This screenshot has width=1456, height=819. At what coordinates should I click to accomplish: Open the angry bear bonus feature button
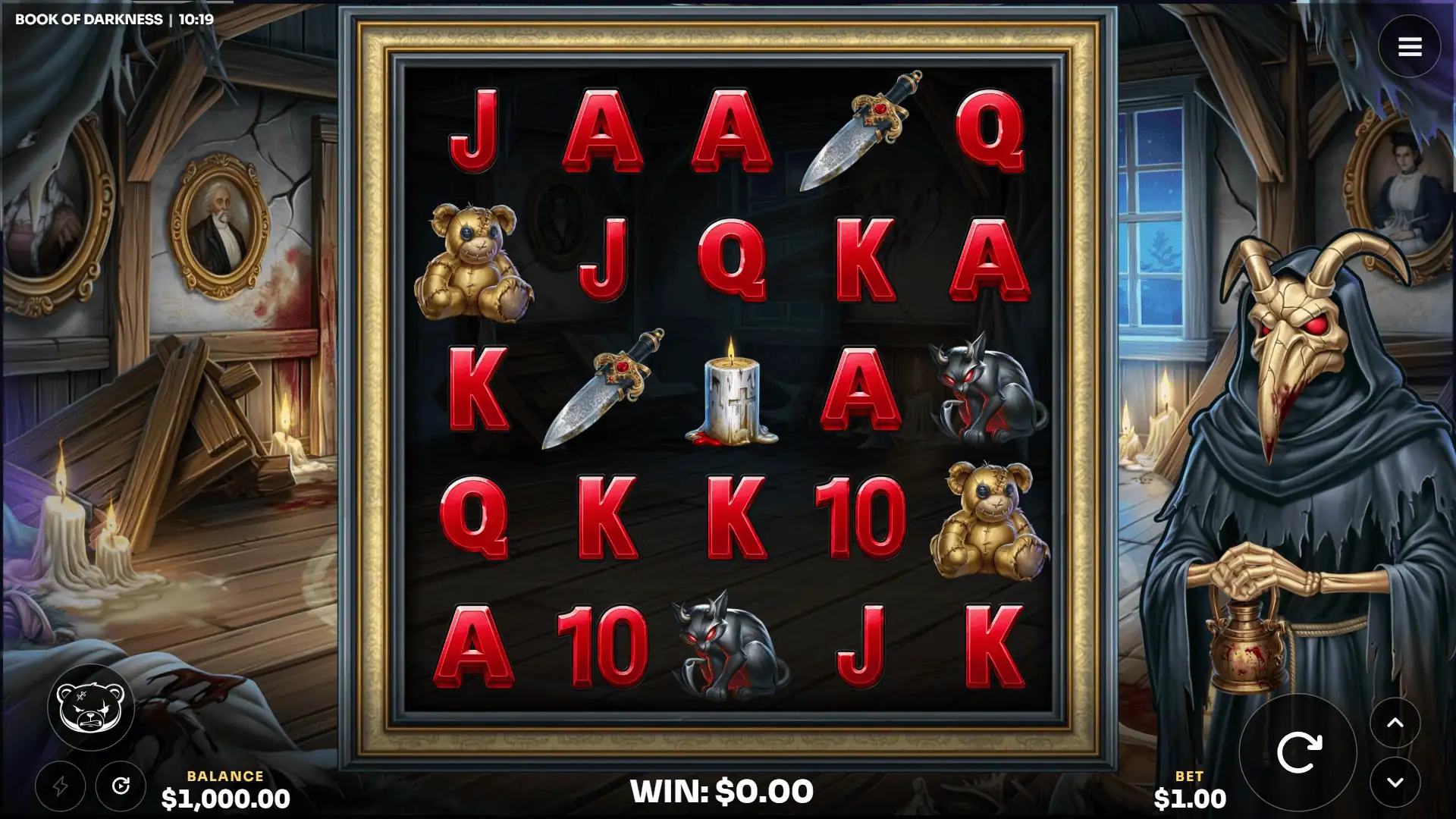click(91, 708)
